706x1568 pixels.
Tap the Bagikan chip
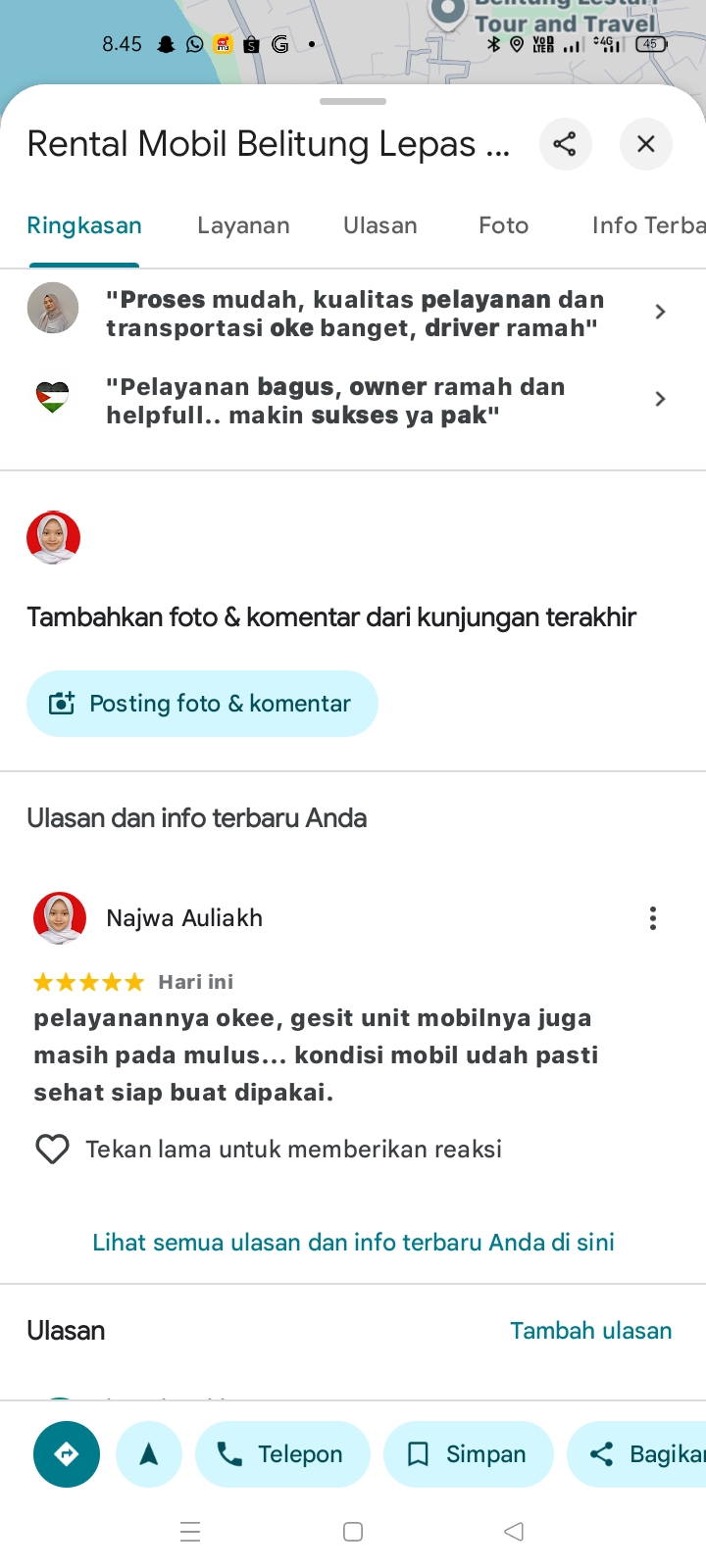pyautogui.click(x=636, y=1454)
